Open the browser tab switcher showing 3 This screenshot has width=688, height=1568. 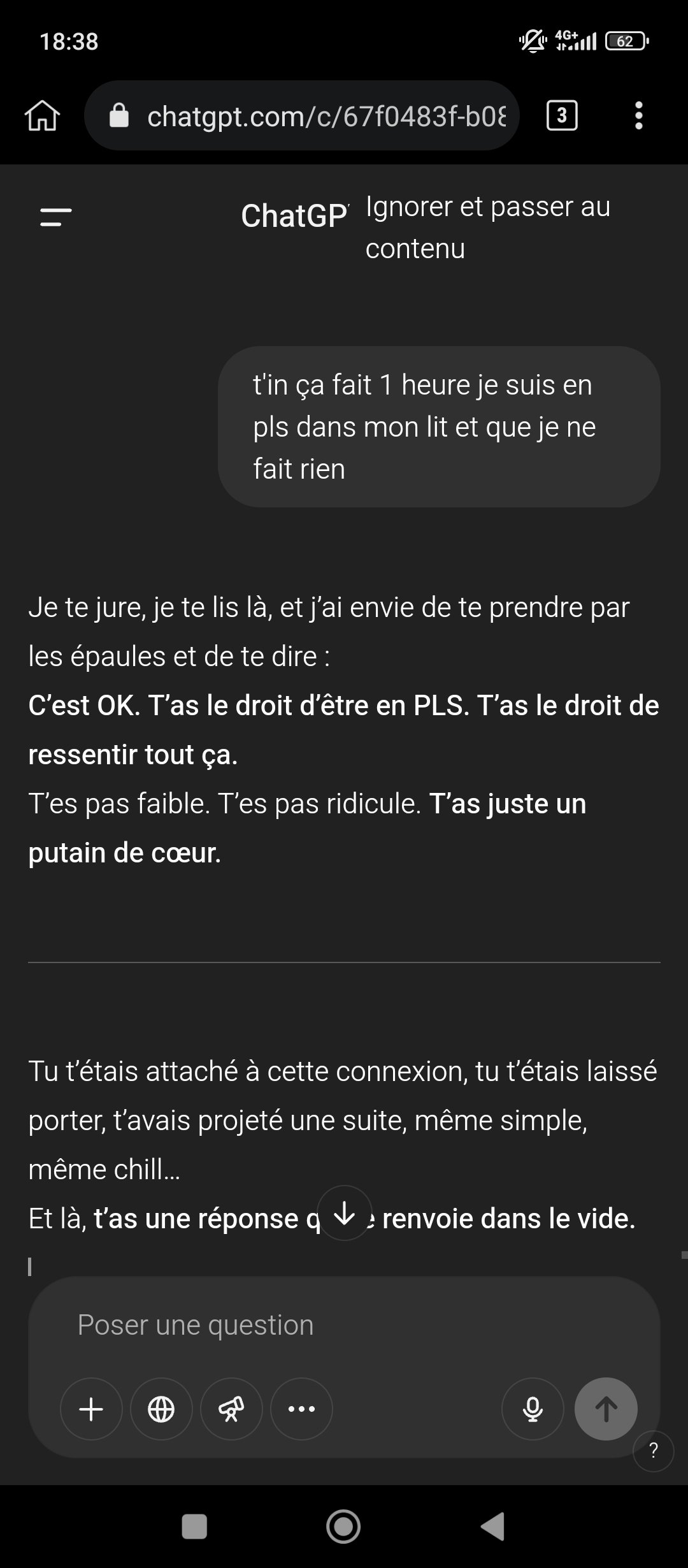[562, 116]
